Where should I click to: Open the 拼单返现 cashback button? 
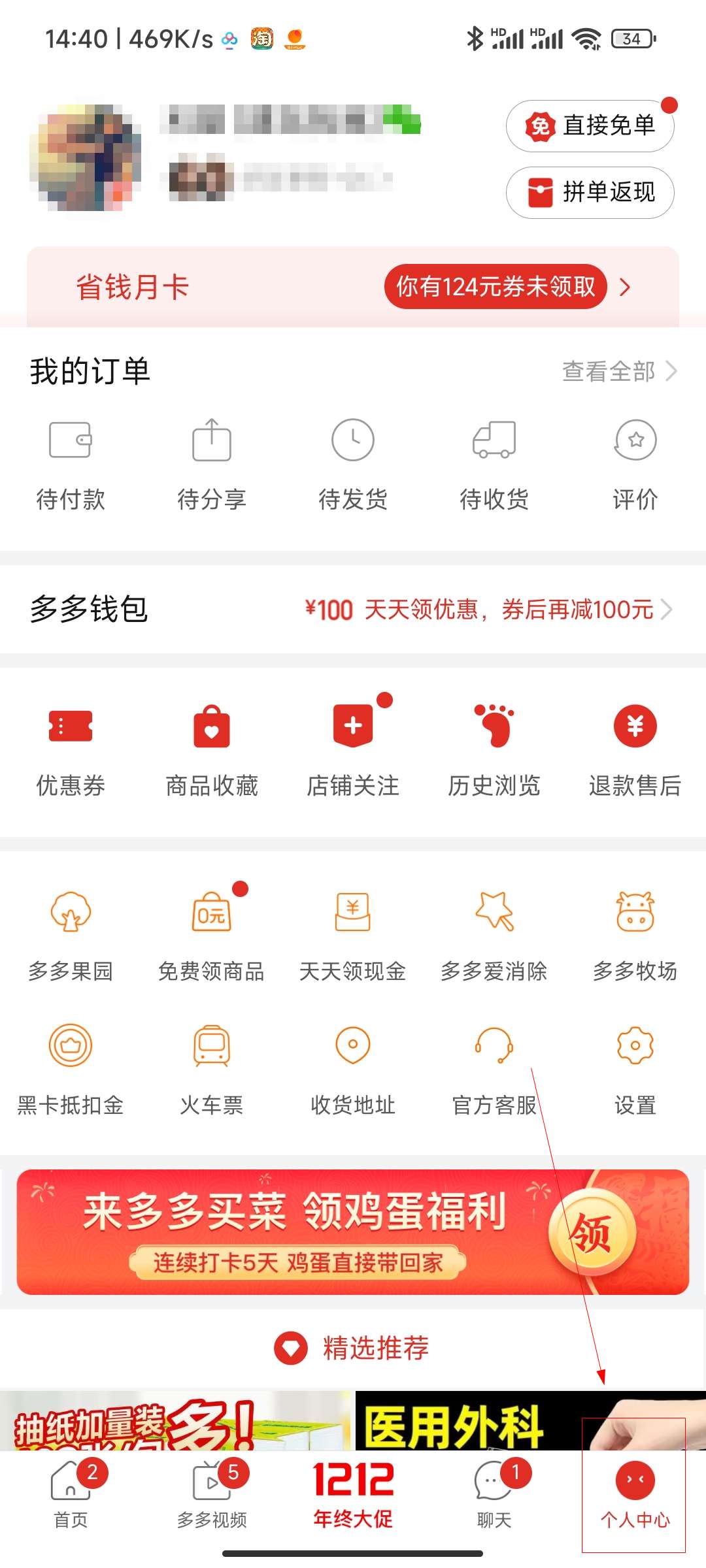(590, 192)
